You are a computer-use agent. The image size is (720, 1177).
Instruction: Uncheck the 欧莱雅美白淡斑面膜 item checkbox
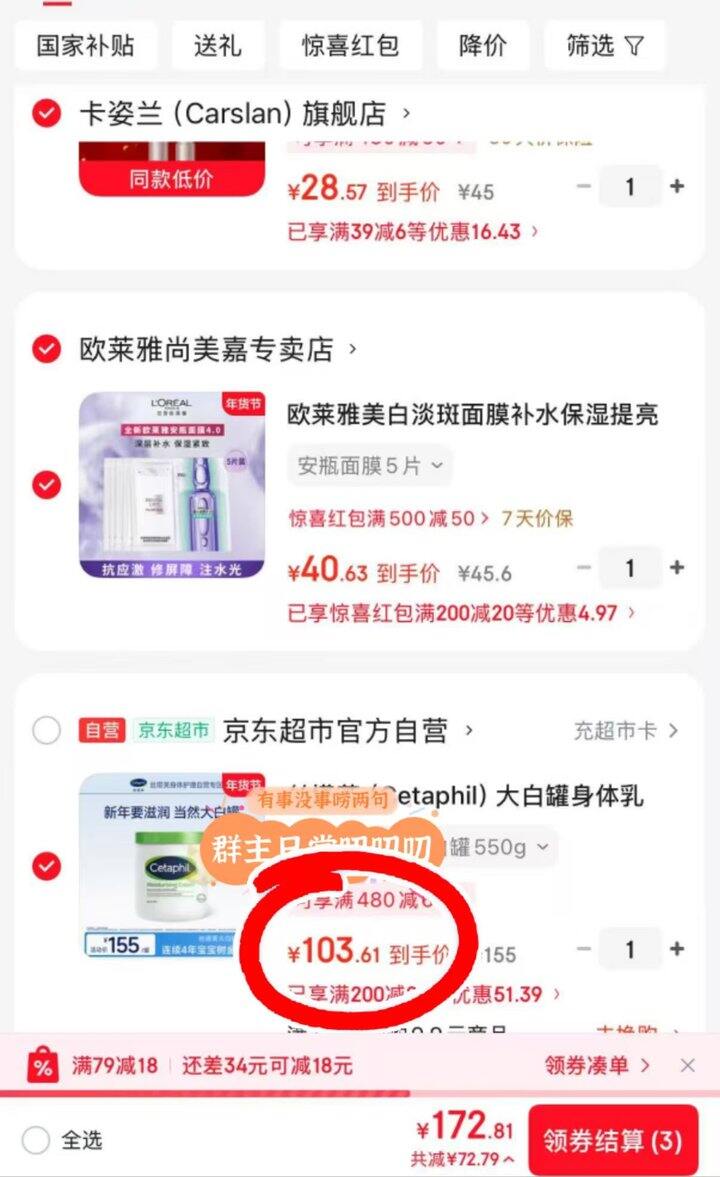pyautogui.click(x=46, y=485)
